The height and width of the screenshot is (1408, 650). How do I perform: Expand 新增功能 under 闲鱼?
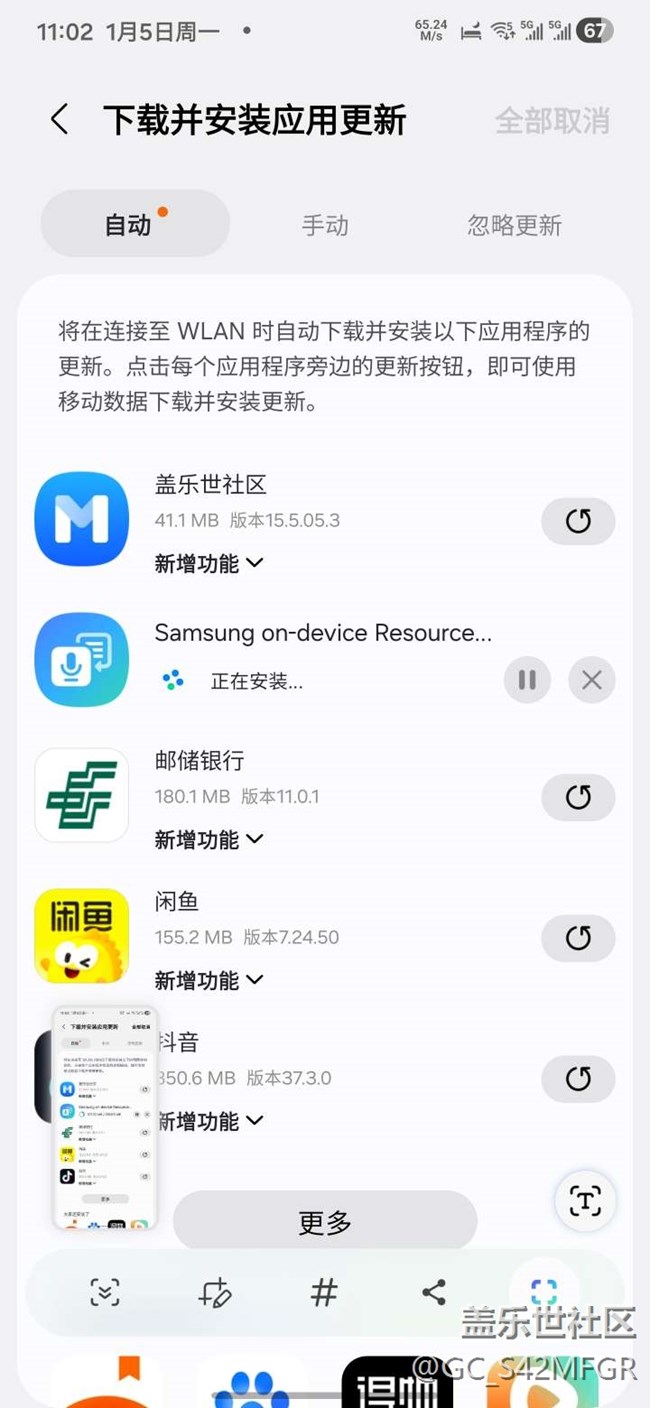(x=209, y=980)
